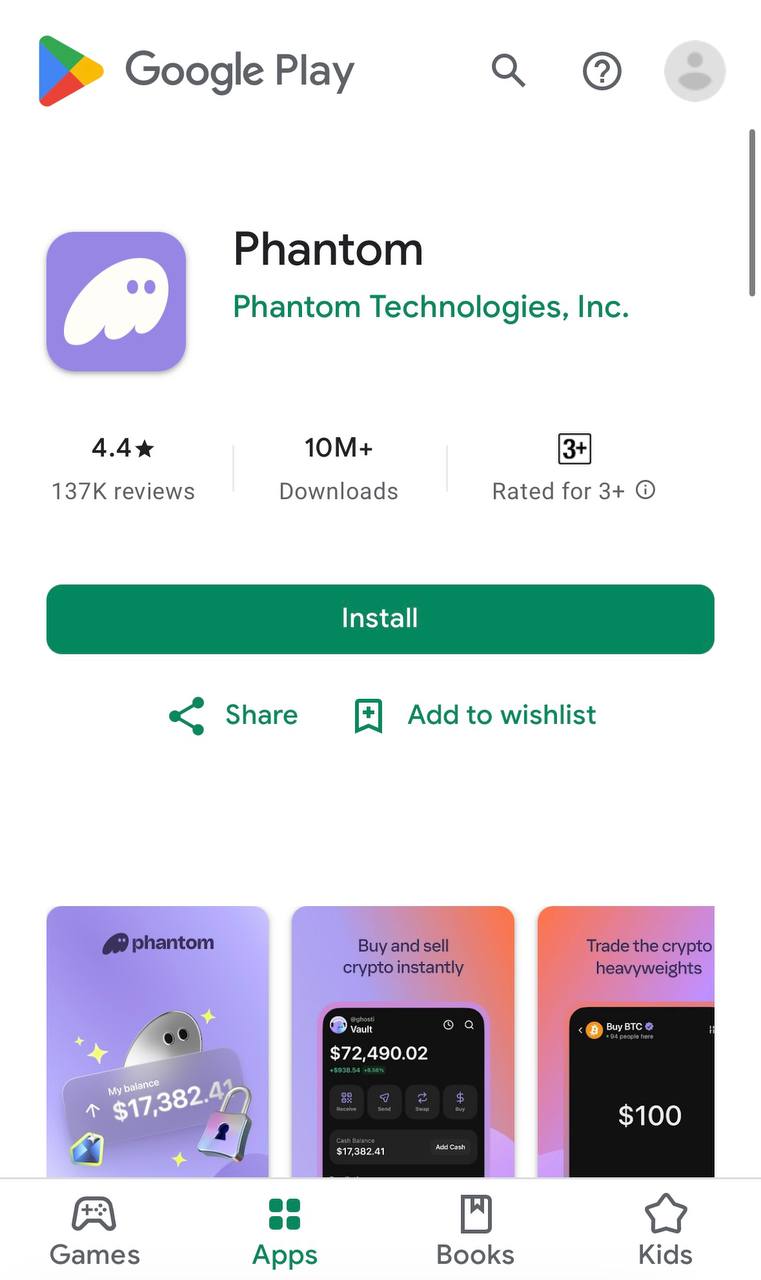Click the profile avatar
This screenshot has height=1280, width=761.
694,71
